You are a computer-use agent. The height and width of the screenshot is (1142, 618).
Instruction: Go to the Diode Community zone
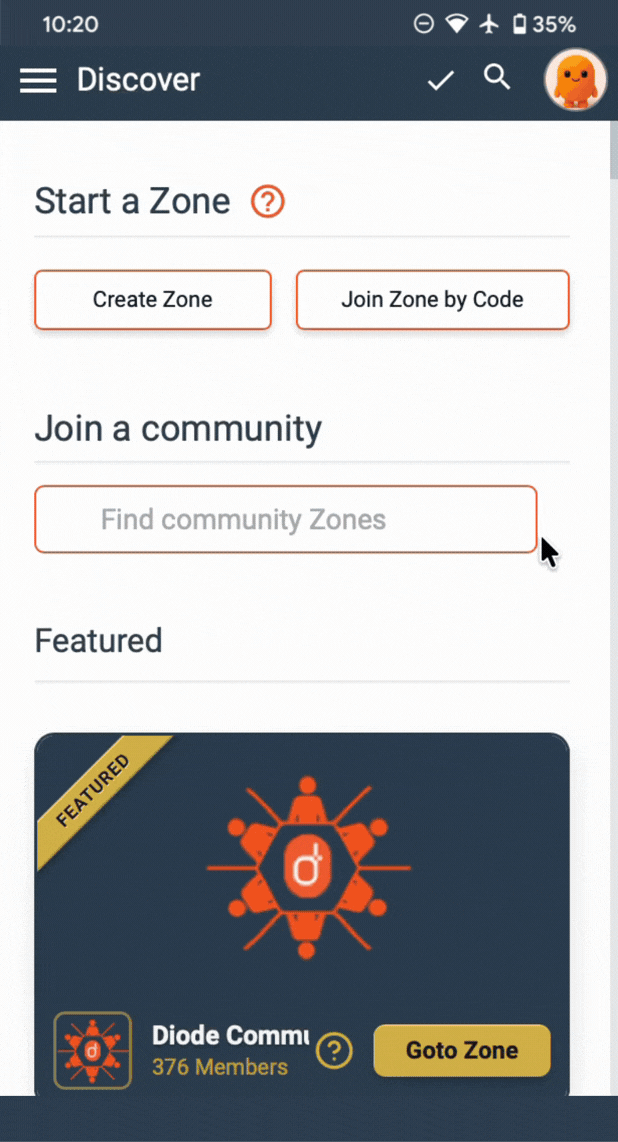[461, 1050]
